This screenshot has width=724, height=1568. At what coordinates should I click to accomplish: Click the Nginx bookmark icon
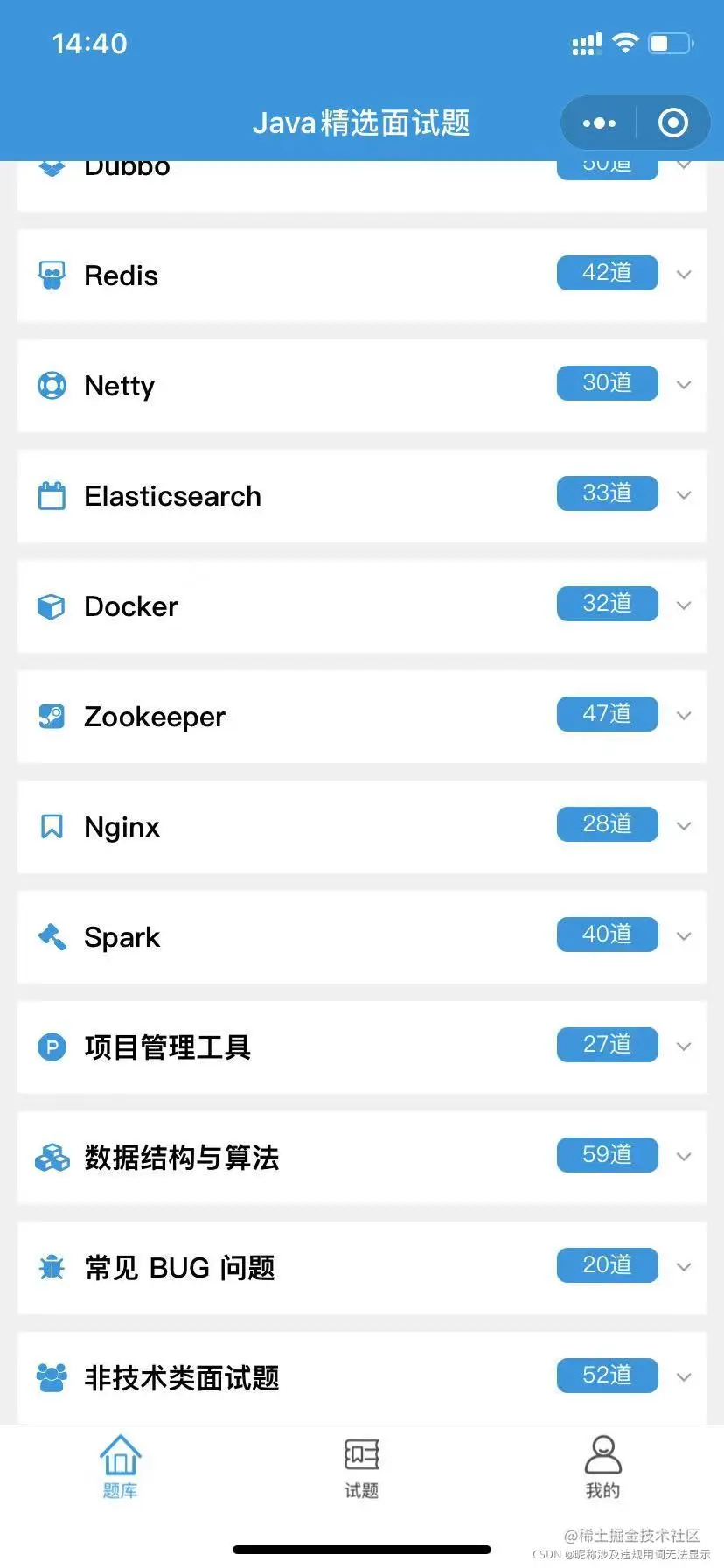(x=52, y=826)
